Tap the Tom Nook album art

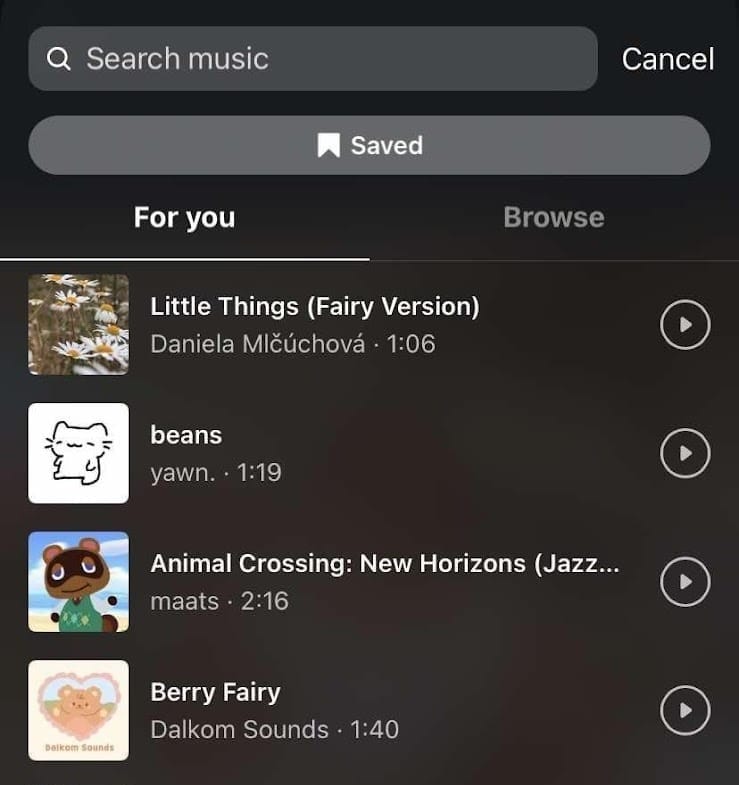(79, 581)
